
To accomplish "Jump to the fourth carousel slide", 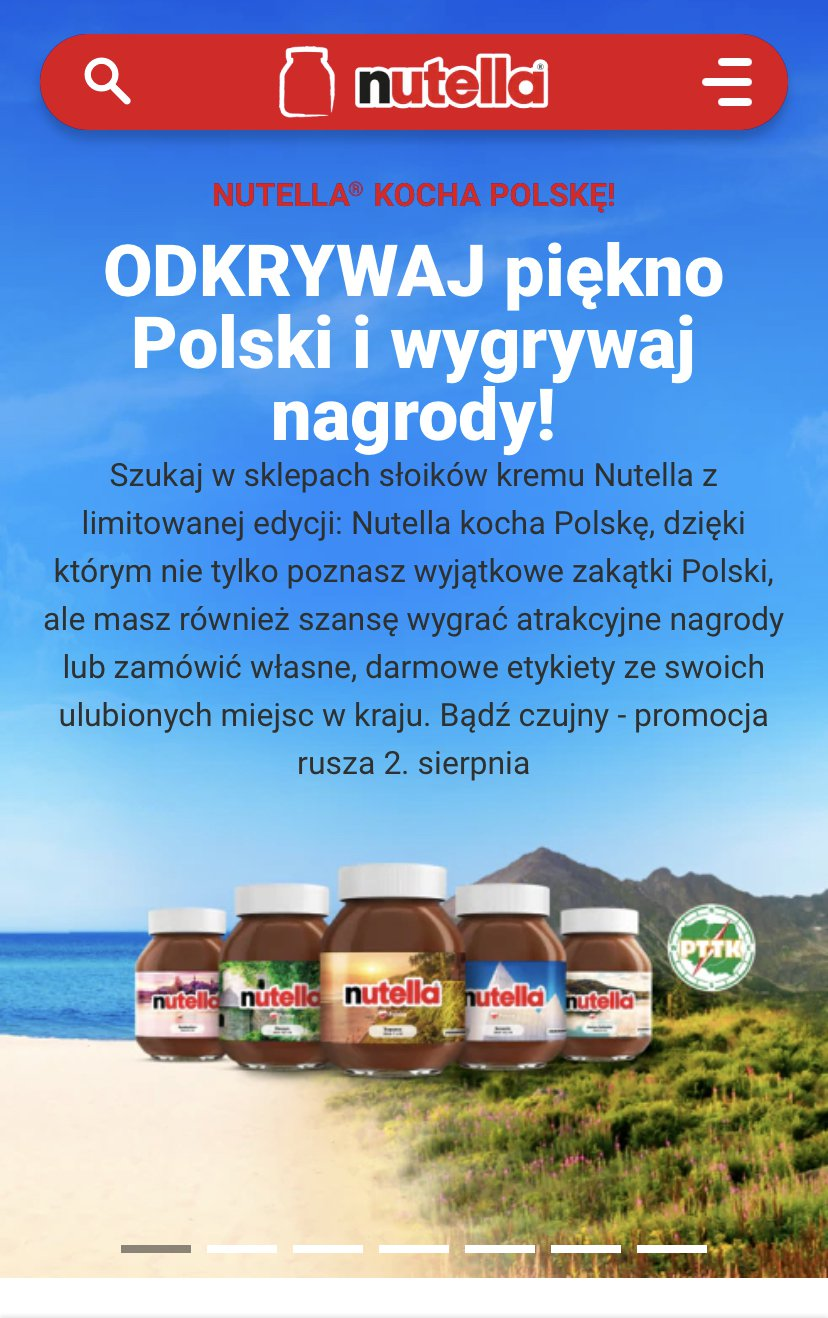I will [414, 1248].
